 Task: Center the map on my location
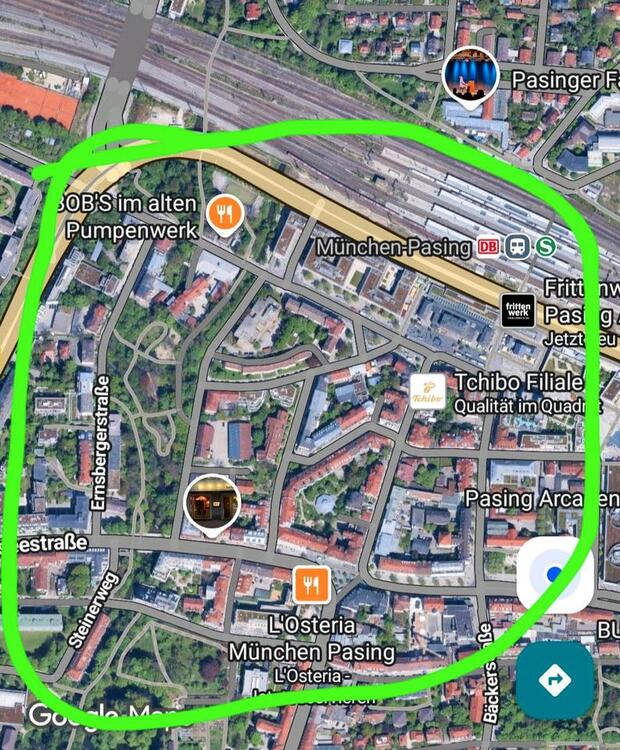point(554,575)
